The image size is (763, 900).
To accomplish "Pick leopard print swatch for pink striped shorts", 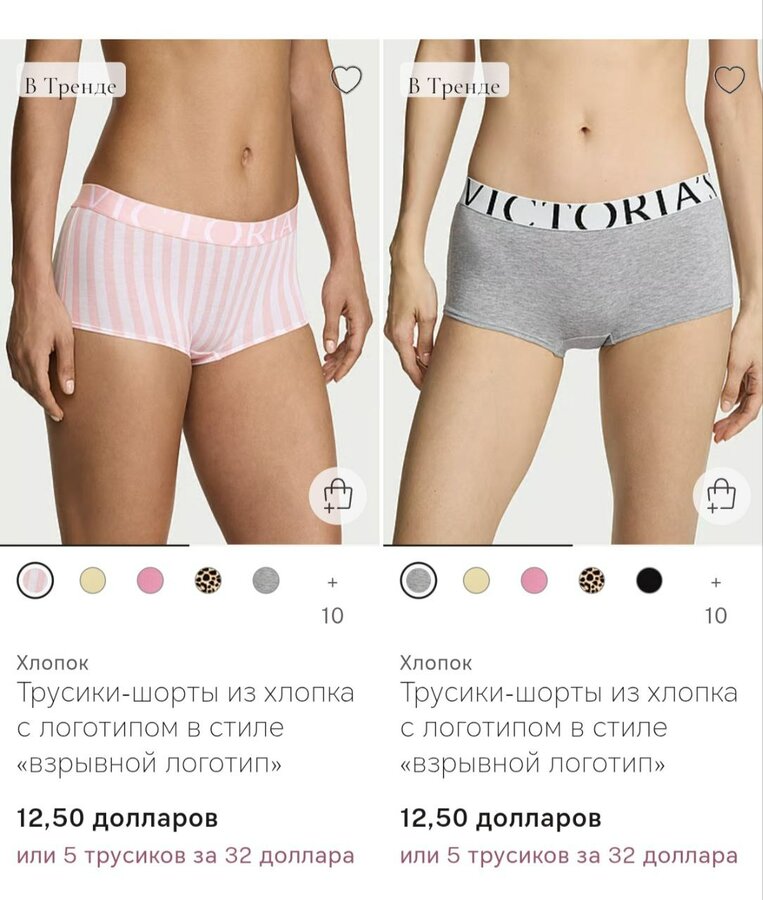I will coord(208,580).
